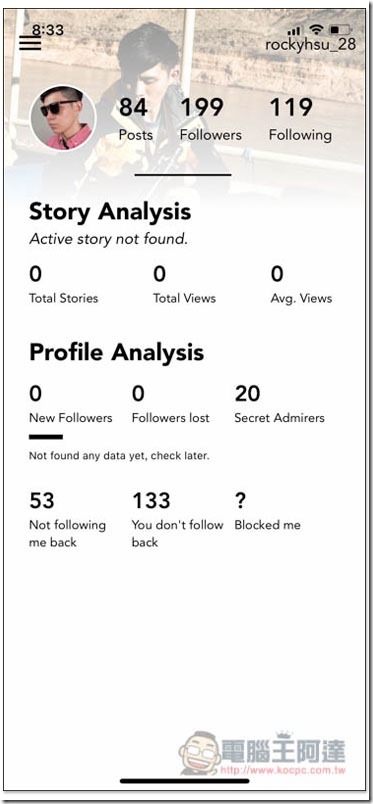View the 119 Following list

click(x=300, y=119)
